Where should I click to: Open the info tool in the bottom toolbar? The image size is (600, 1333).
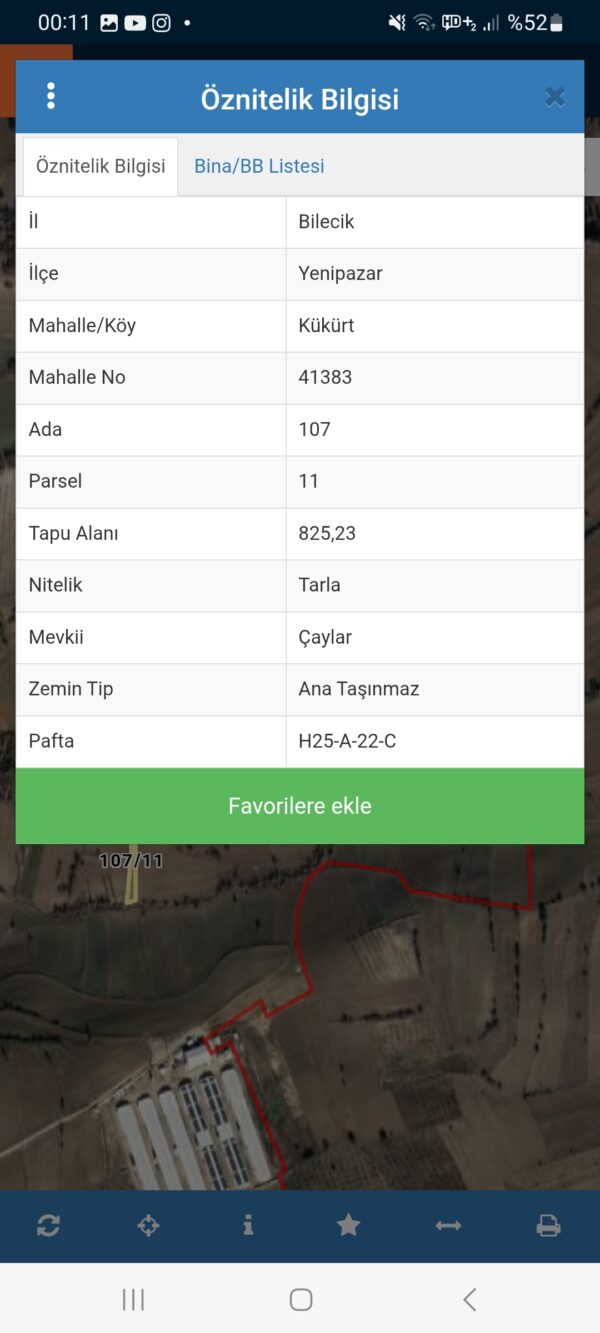(248, 1225)
